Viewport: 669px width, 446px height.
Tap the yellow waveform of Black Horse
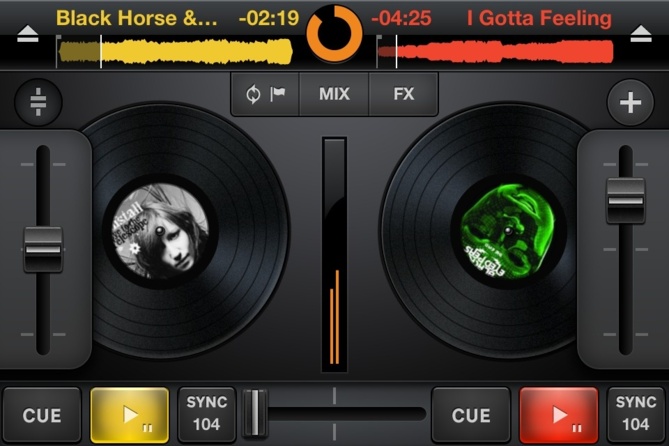[175, 52]
